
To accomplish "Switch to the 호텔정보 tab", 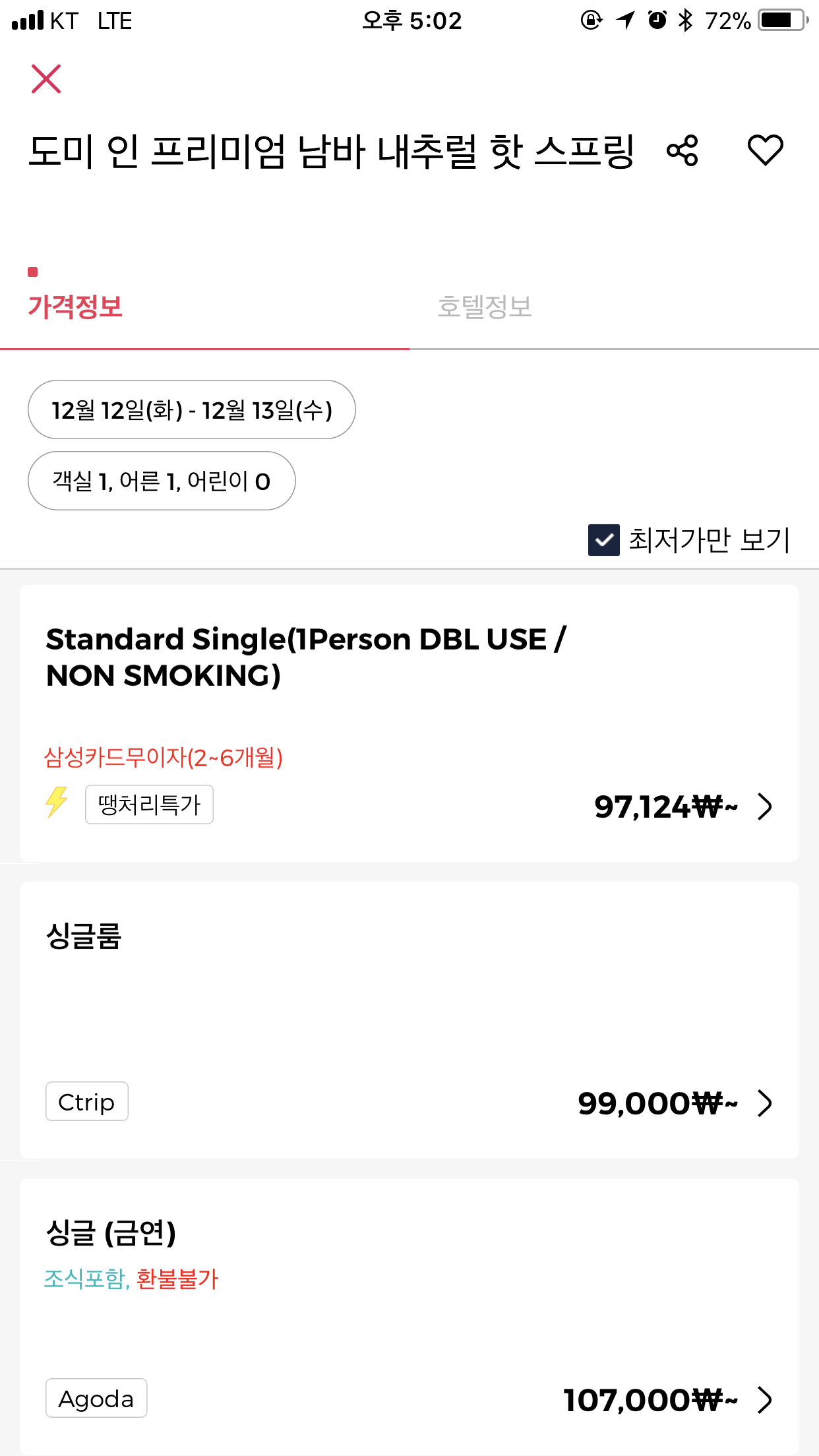I will click(485, 307).
